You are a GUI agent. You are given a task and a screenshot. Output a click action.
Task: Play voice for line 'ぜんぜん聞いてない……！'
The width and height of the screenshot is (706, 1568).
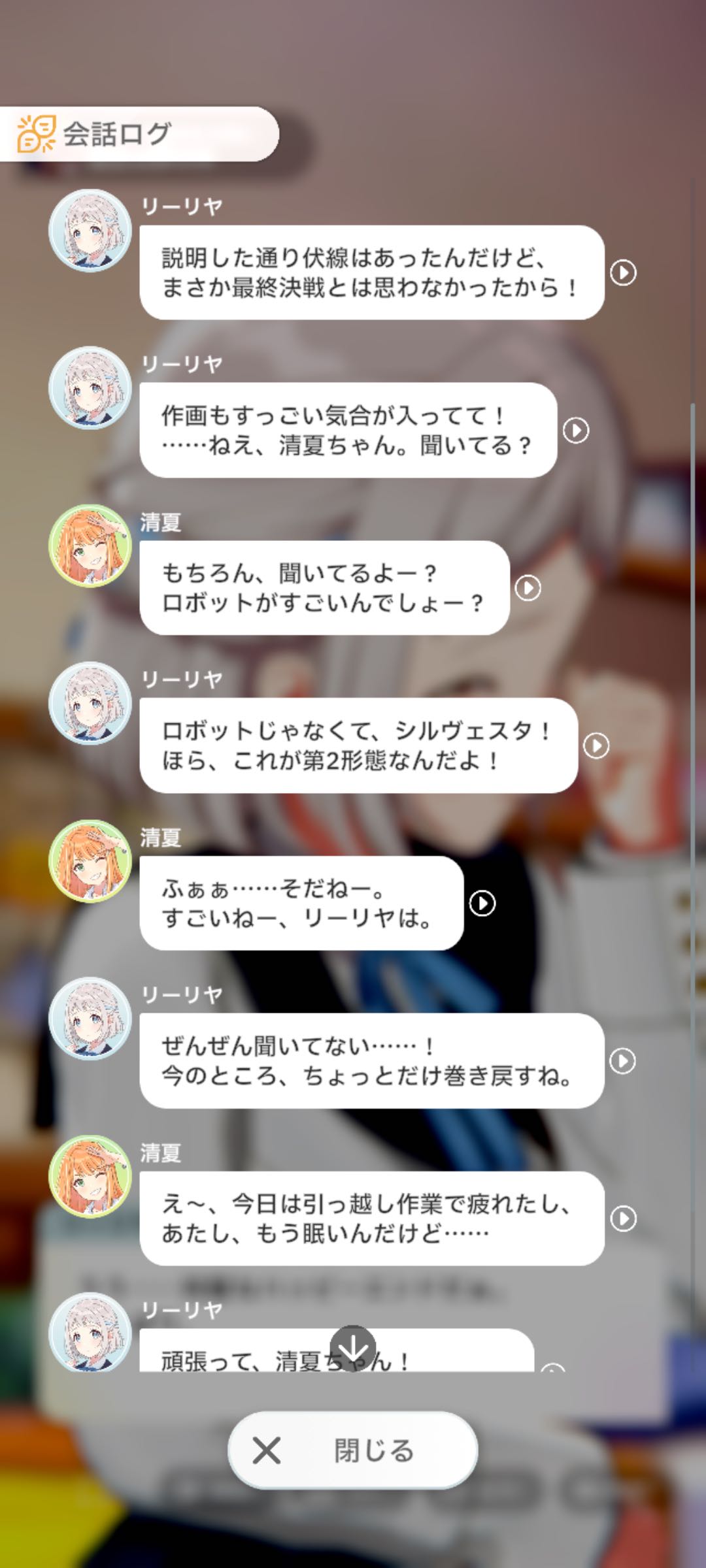(622, 1061)
